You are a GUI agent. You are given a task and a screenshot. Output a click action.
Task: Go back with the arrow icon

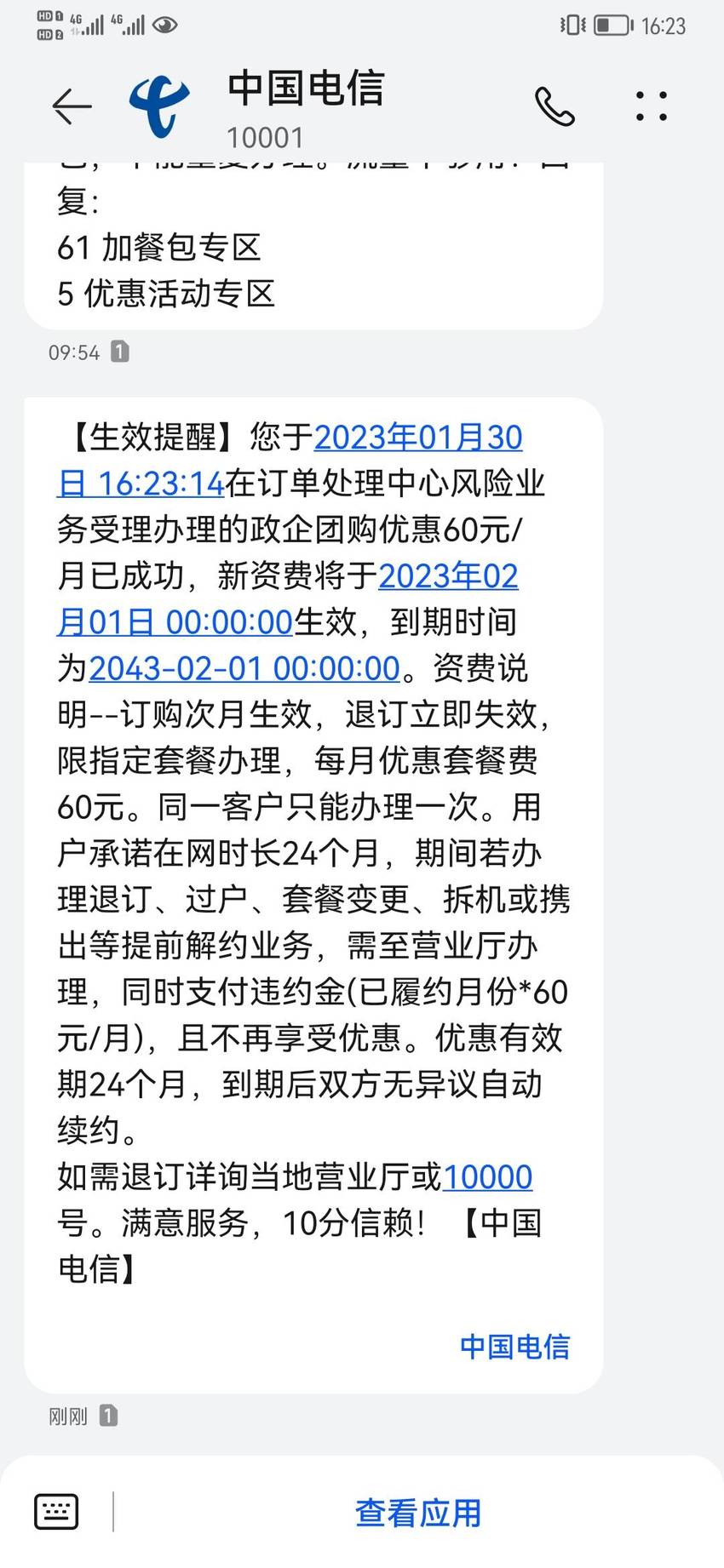(x=72, y=106)
